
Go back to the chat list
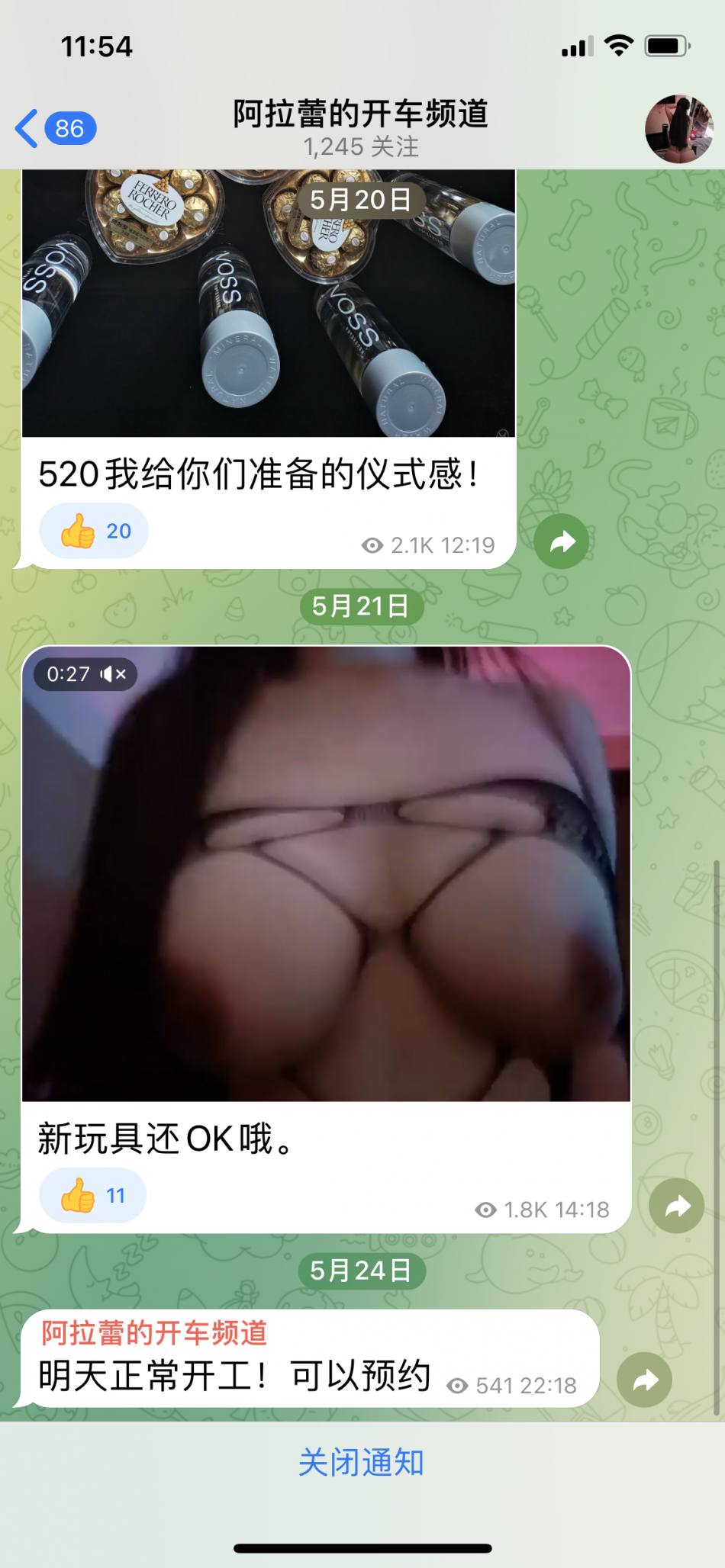click(x=53, y=128)
